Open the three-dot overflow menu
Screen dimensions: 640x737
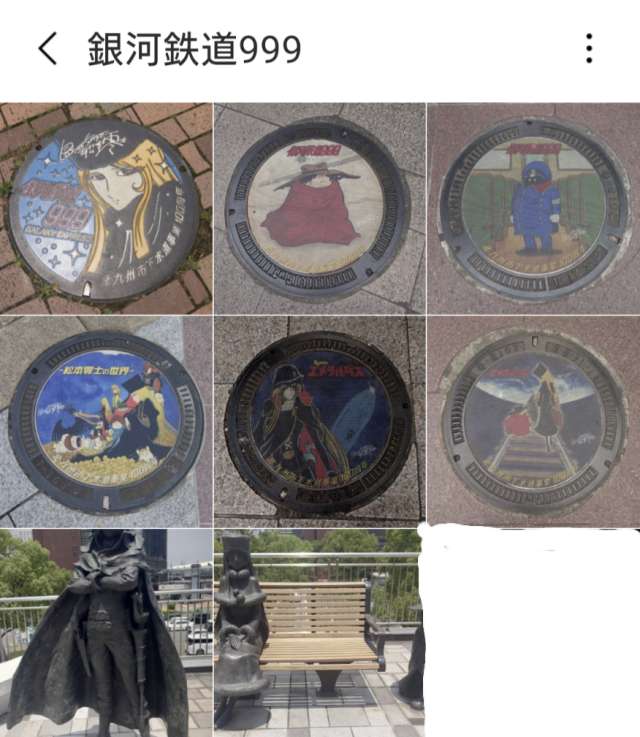click(589, 48)
